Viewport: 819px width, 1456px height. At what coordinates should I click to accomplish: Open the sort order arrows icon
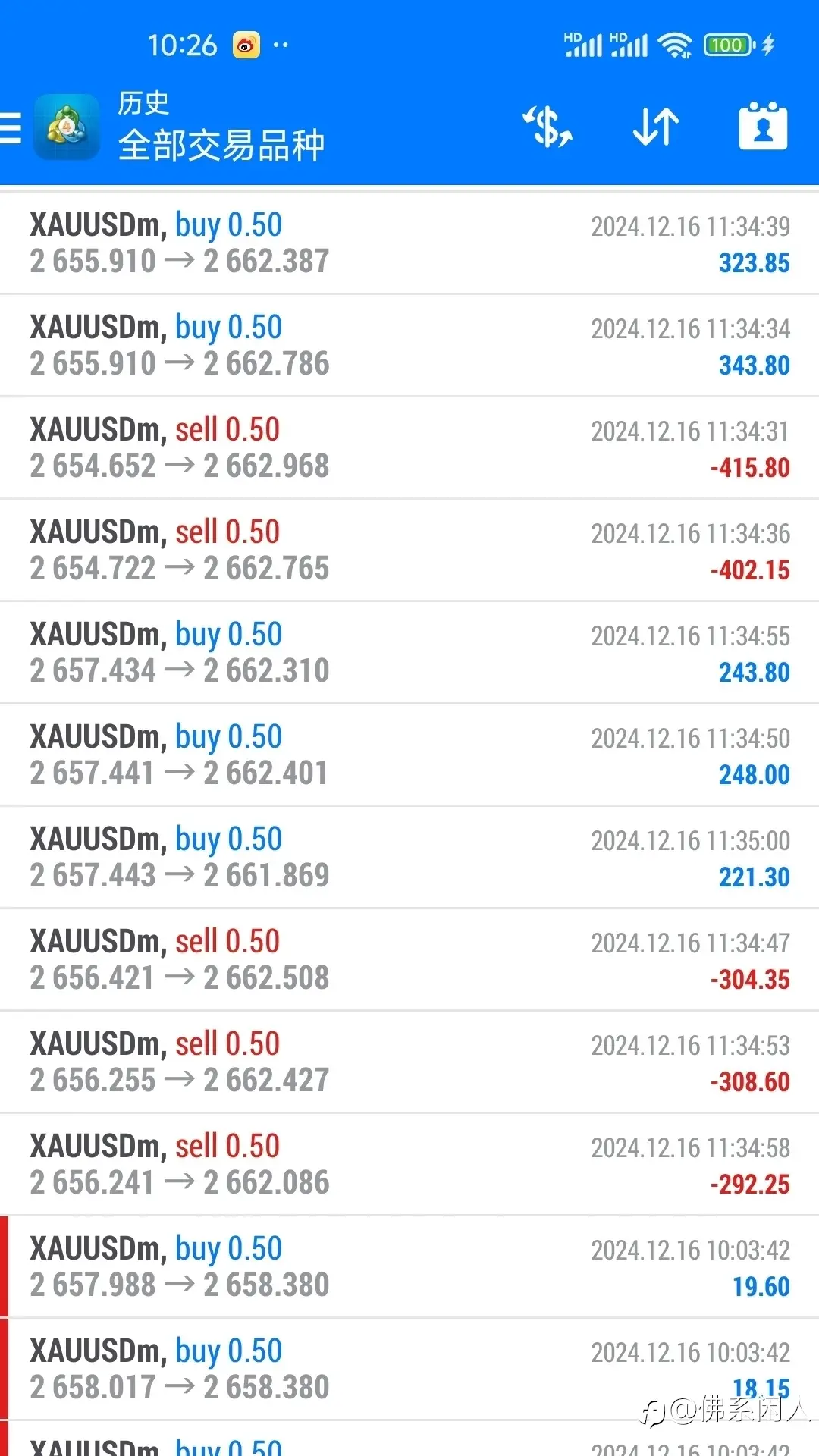(656, 127)
